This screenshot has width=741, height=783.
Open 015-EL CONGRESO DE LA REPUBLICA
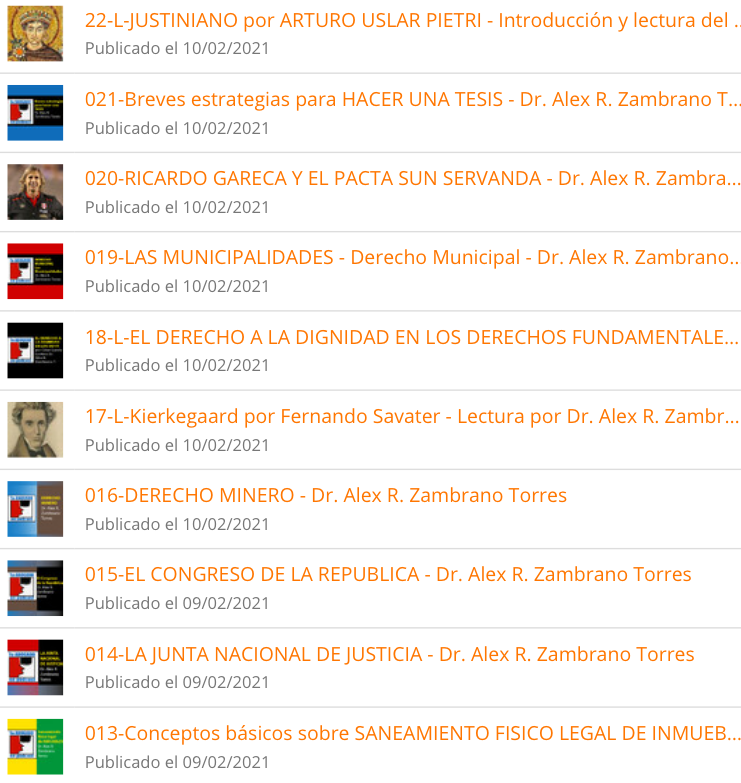point(388,575)
